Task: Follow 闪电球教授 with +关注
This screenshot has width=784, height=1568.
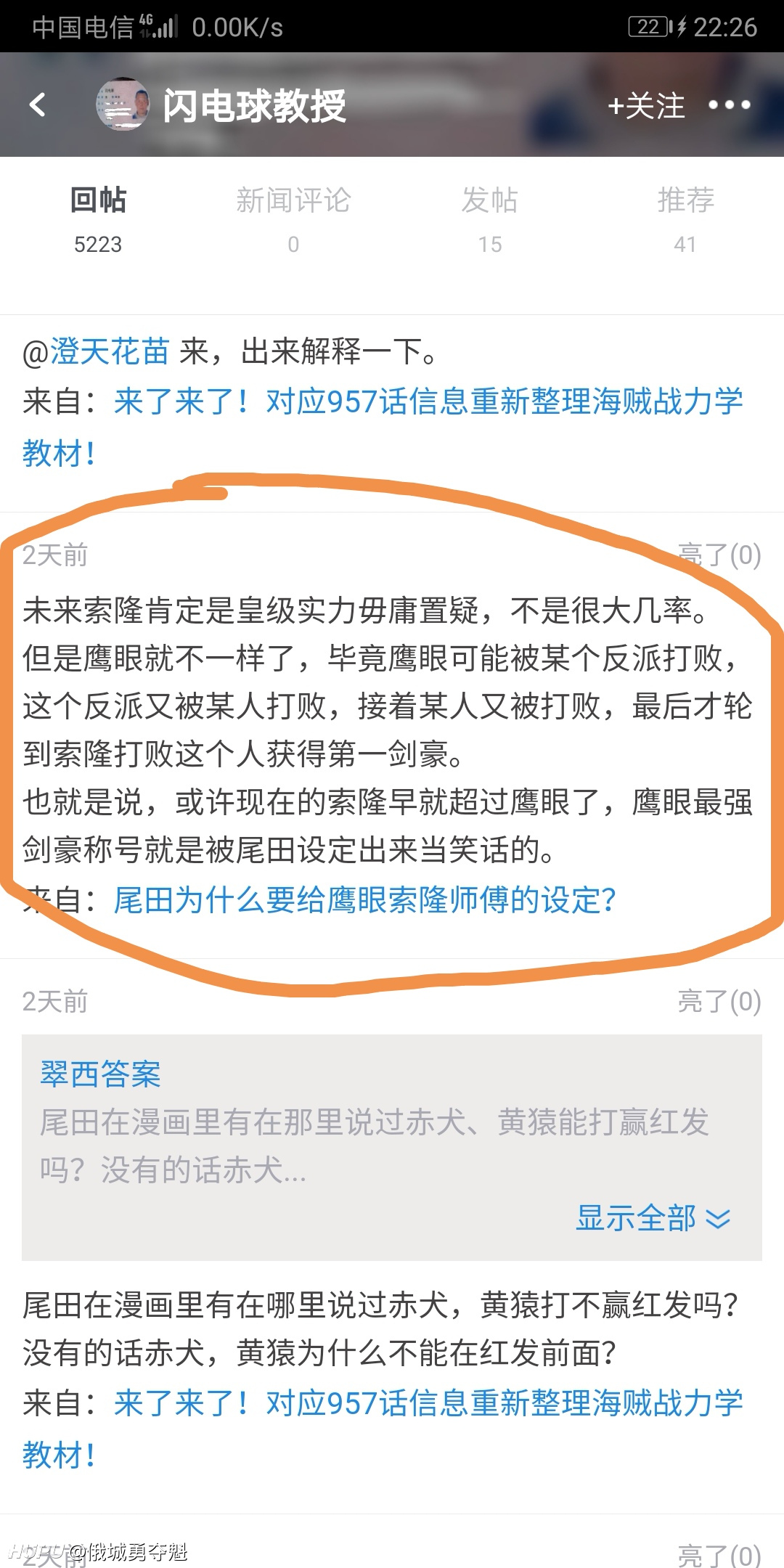Action: pos(646,106)
